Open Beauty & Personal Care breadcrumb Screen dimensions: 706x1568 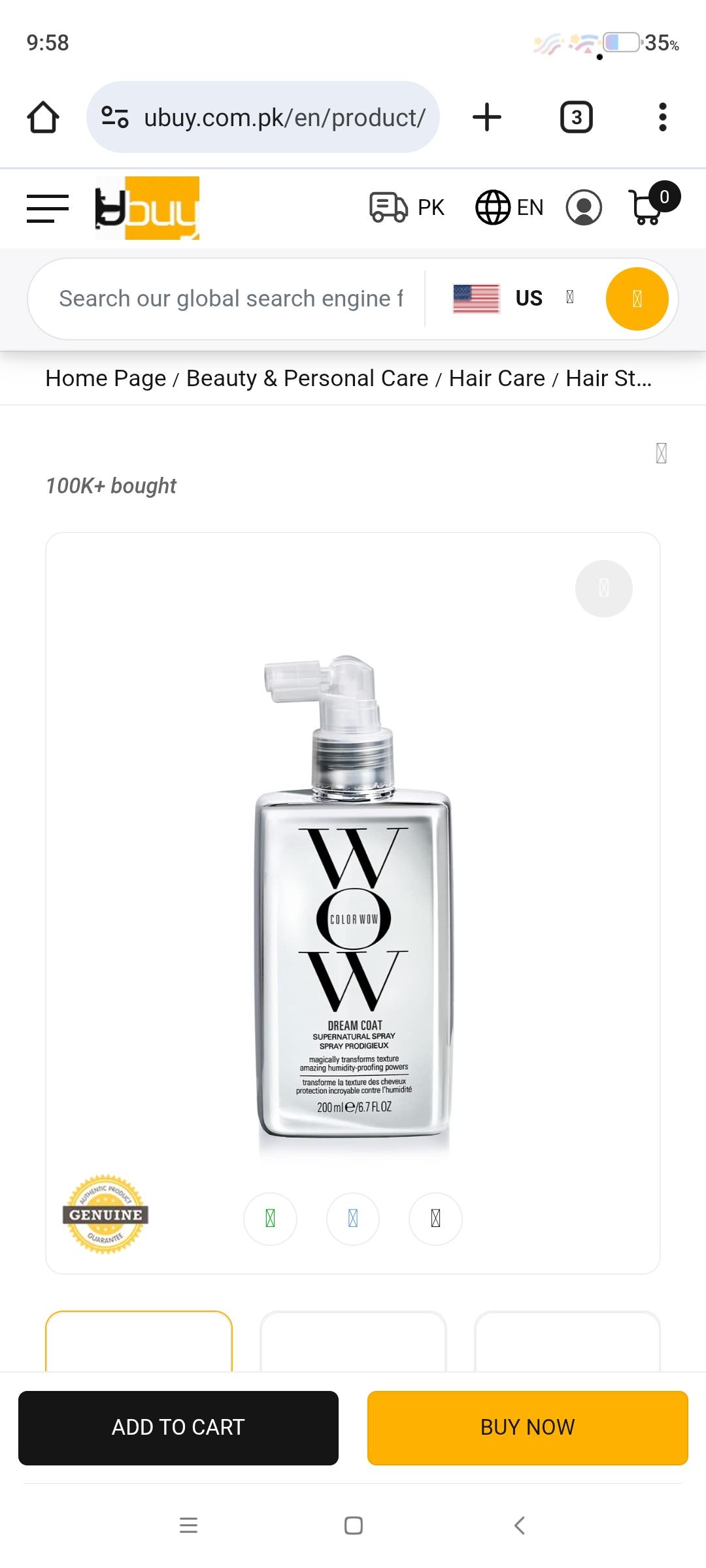click(x=307, y=378)
